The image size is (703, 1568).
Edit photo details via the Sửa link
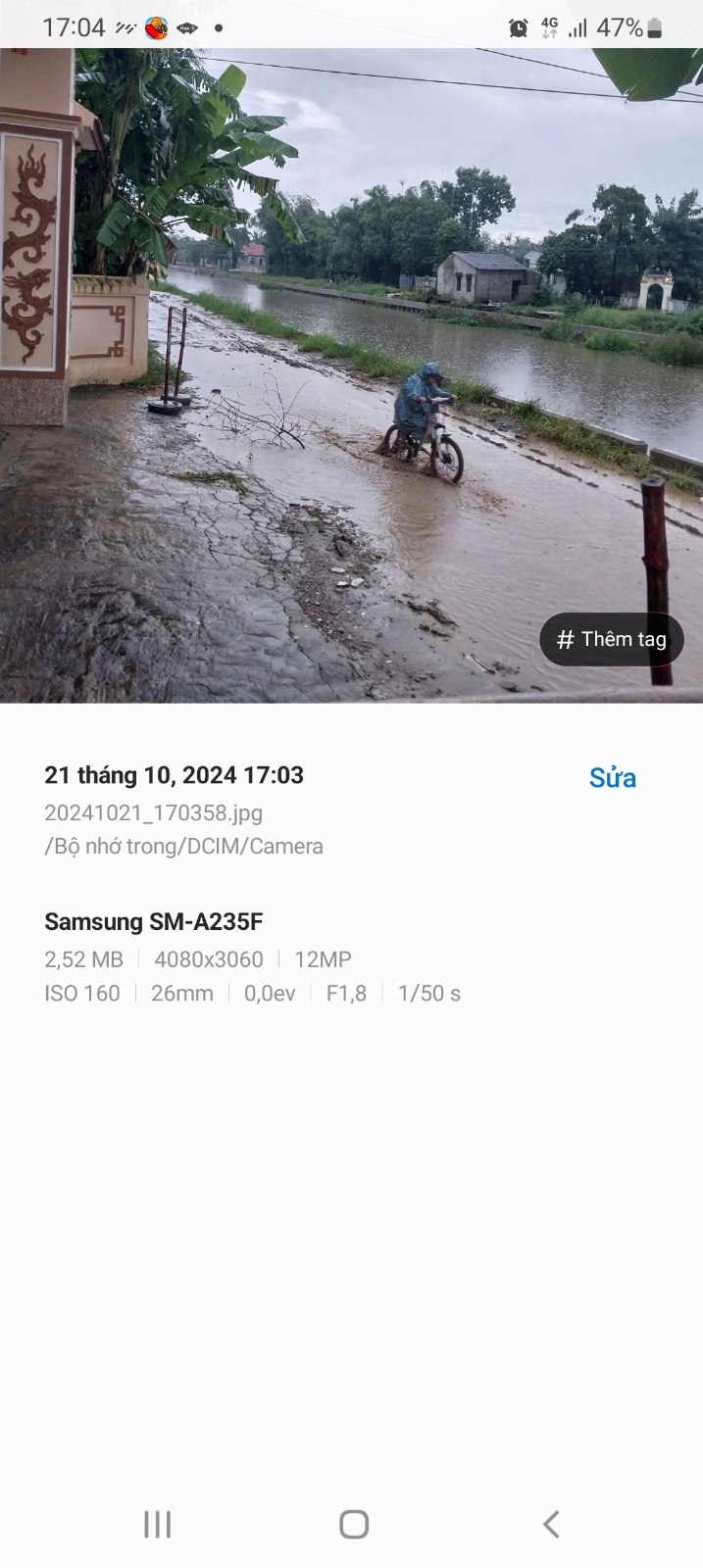pyautogui.click(x=613, y=778)
